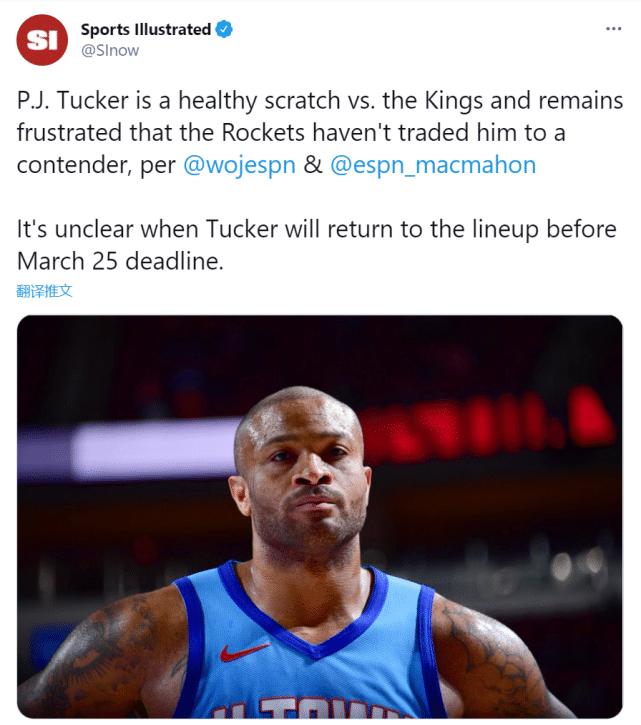Open the Sports Illustrated account name

coord(145,30)
